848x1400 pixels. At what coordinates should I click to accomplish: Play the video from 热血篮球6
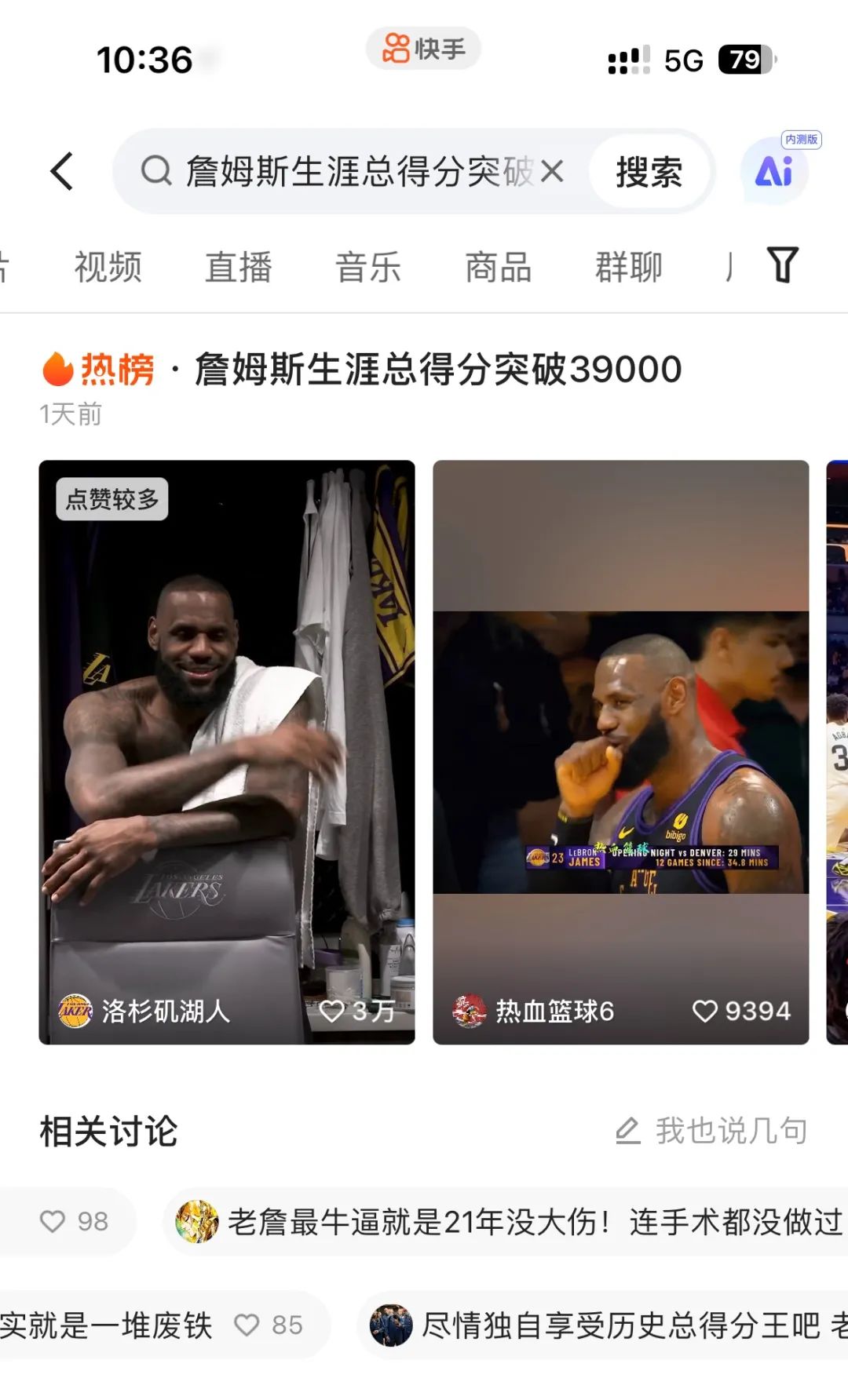tap(620, 751)
